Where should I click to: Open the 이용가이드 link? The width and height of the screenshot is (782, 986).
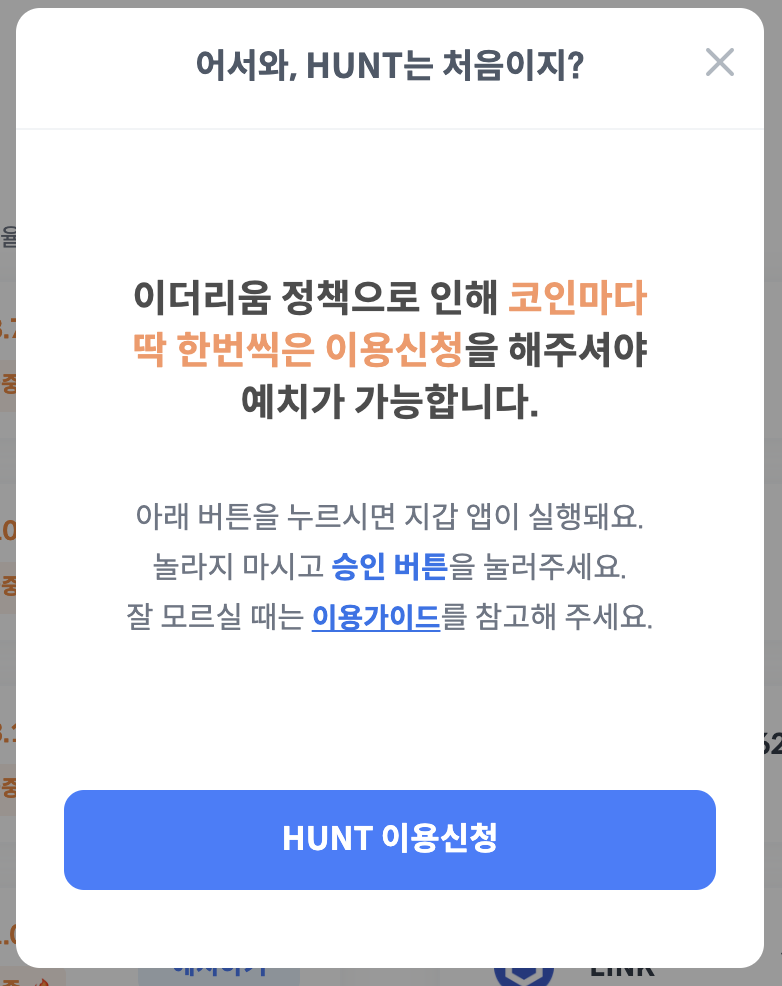coord(376,618)
